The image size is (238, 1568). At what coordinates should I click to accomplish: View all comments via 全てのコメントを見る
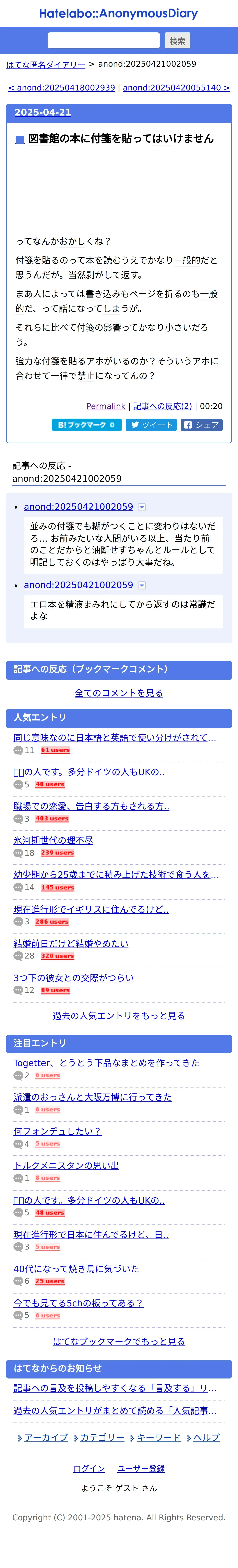tap(119, 693)
